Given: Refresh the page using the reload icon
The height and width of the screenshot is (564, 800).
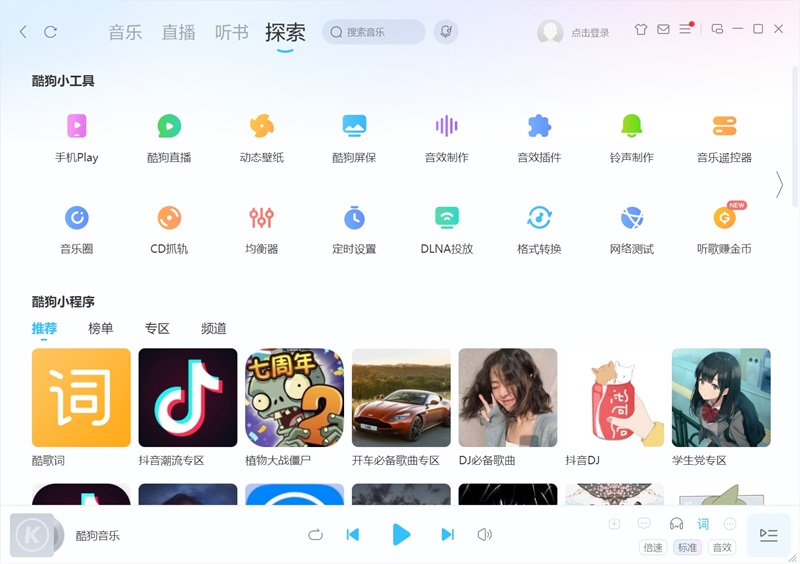Looking at the screenshot, I should 50,32.
